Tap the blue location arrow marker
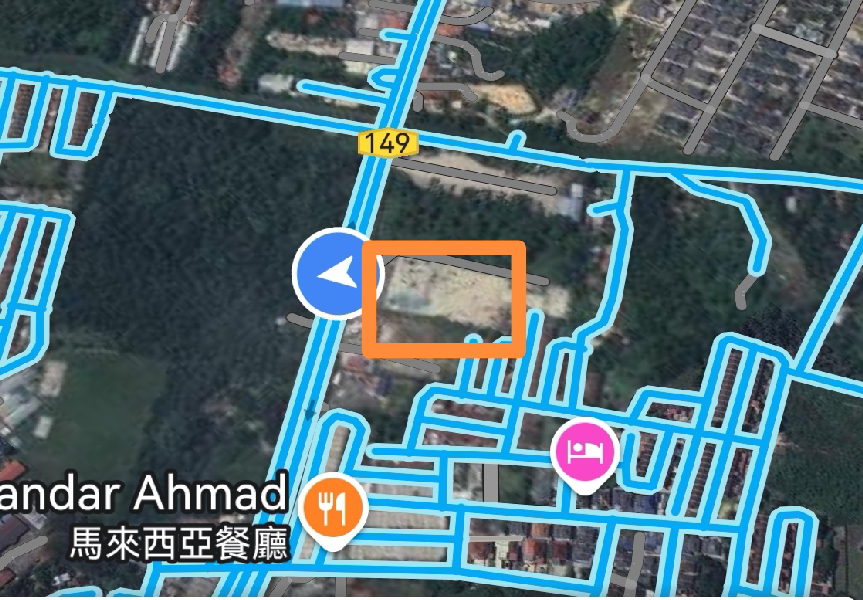This screenshot has width=863, height=600. tap(338, 273)
